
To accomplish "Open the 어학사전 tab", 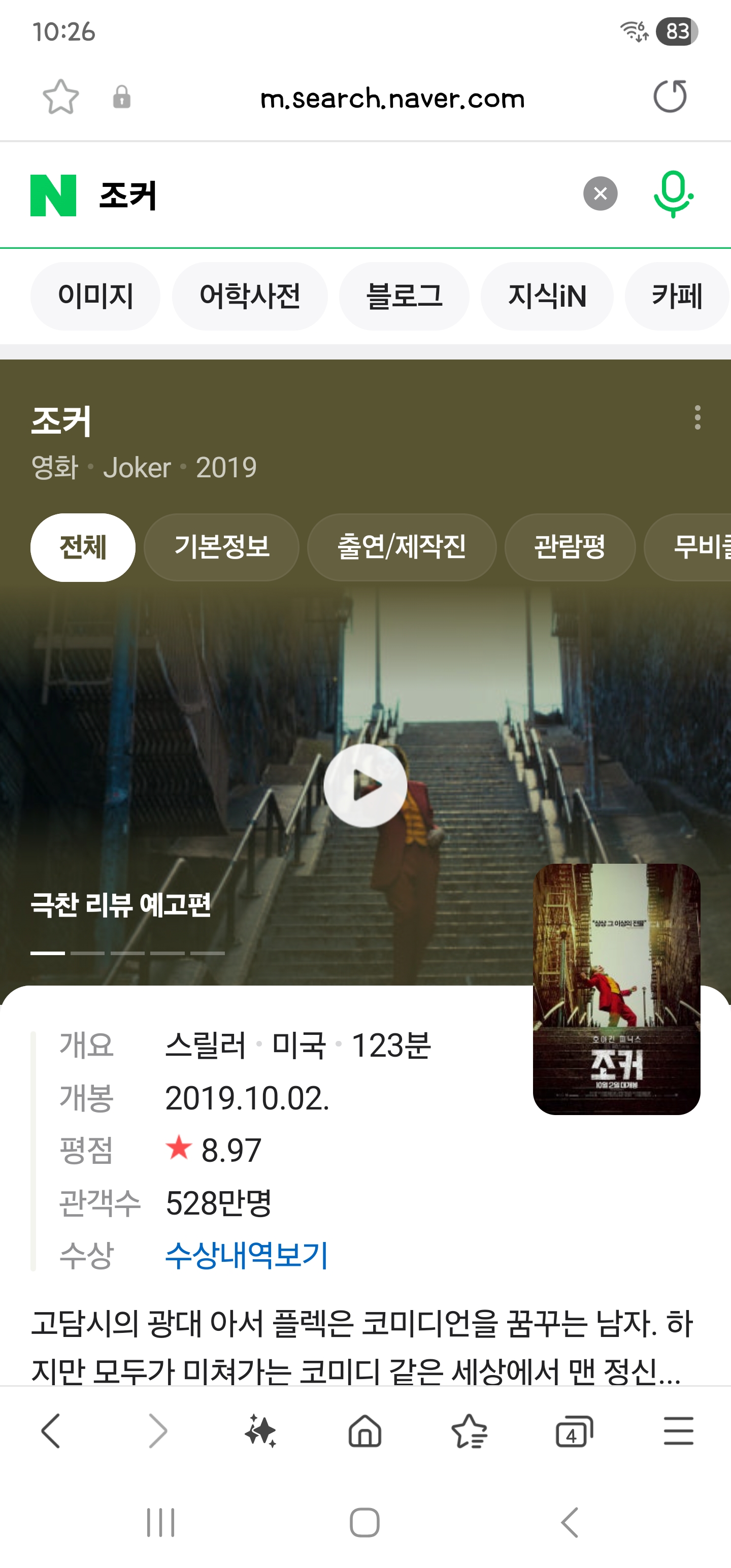I will (x=250, y=297).
